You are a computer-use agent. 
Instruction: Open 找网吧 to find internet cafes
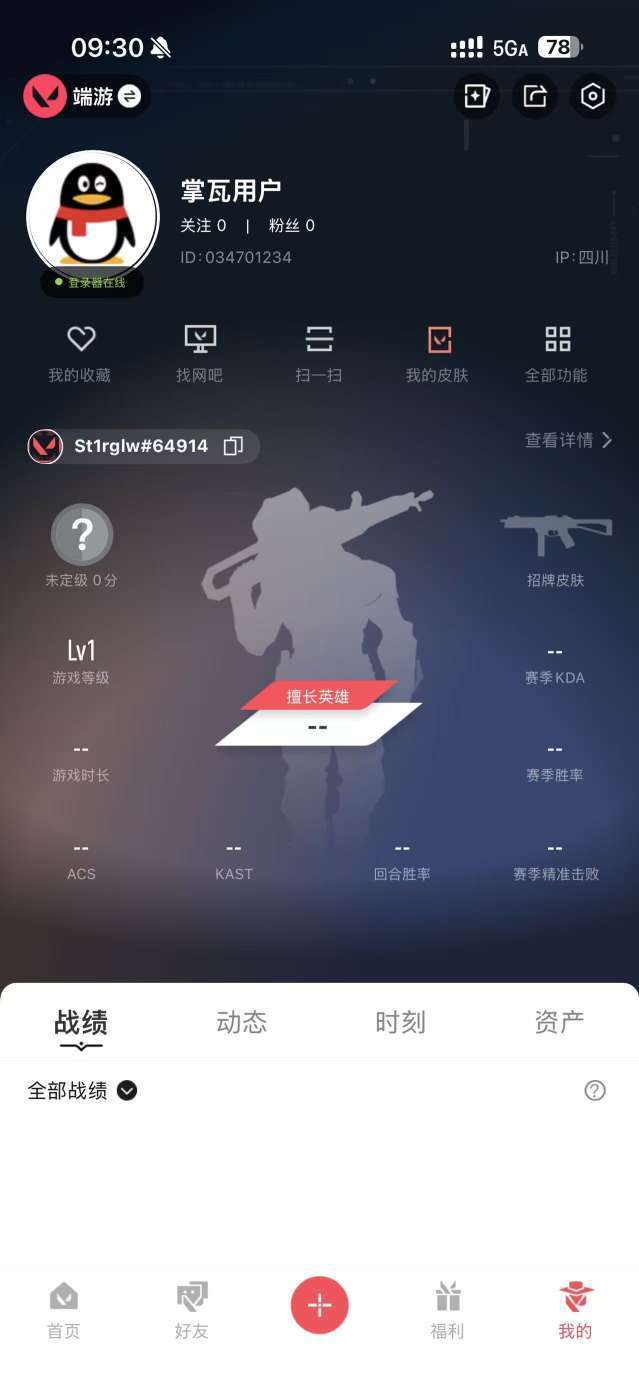[200, 354]
